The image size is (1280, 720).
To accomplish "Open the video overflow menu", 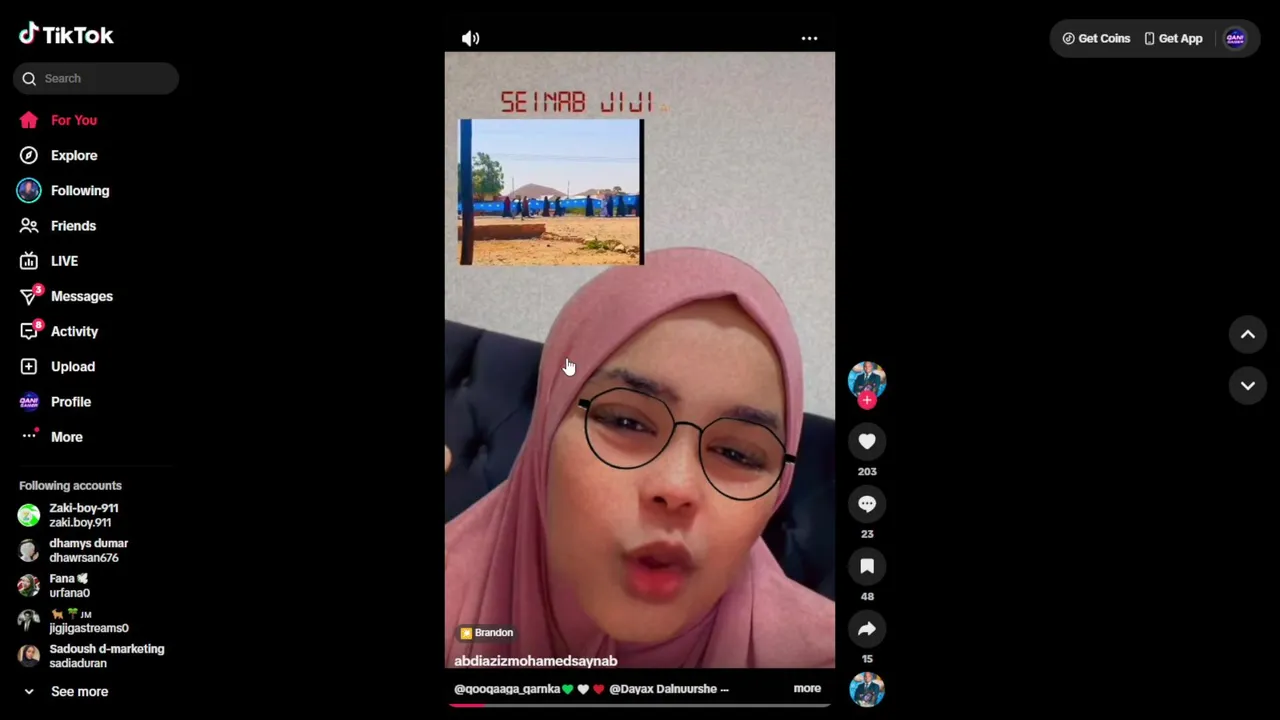I will pos(809,38).
